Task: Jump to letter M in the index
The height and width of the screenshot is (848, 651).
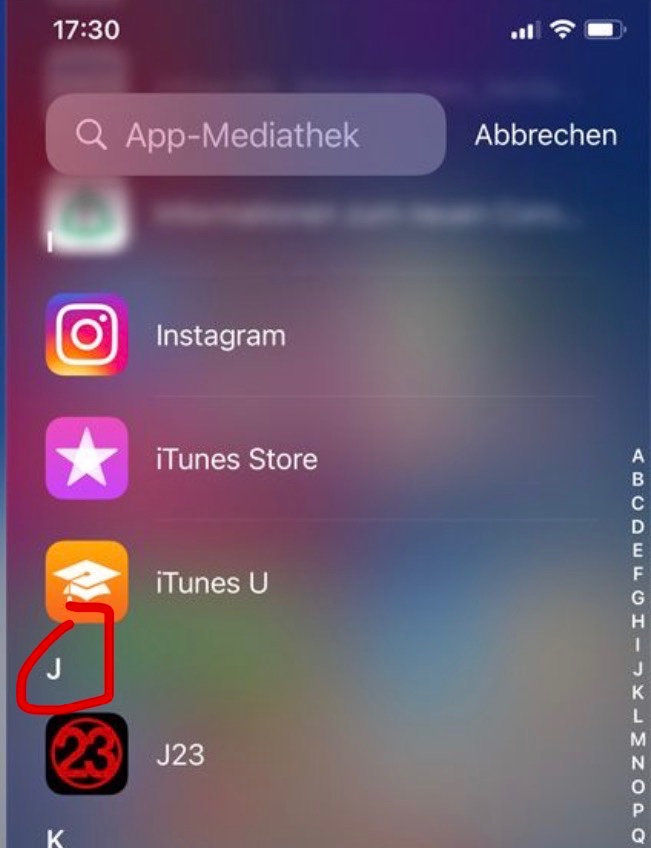Action: click(x=638, y=740)
